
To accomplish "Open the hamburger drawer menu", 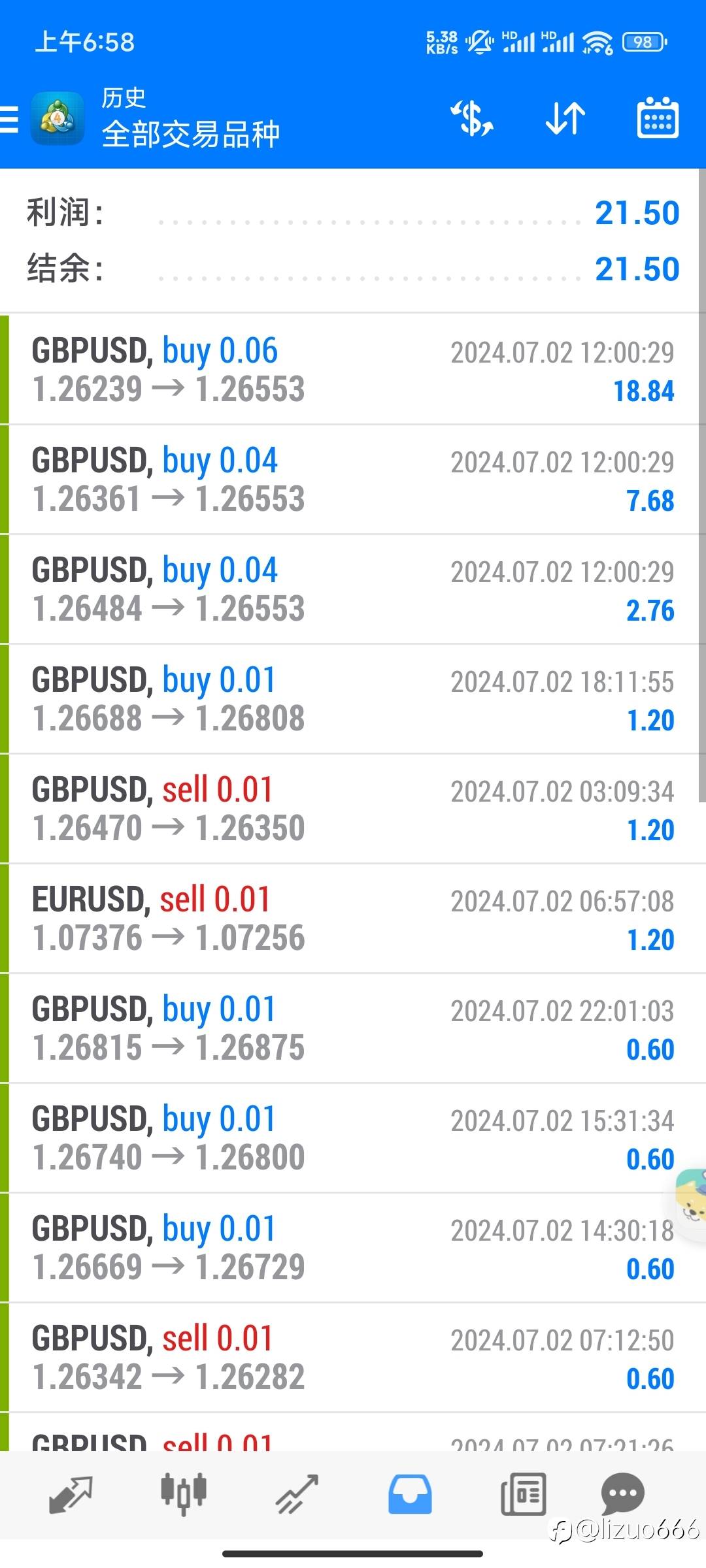I will [x=10, y=120].
